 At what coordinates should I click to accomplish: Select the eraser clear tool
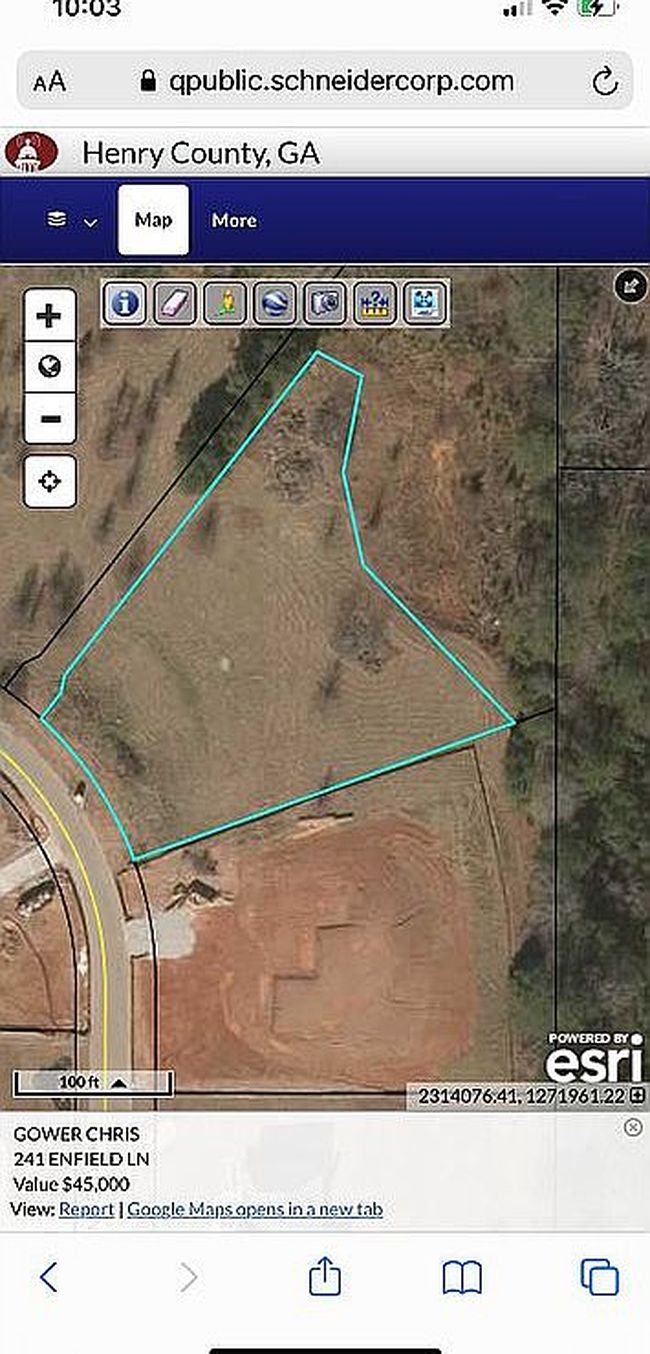click(x=175, y=301)
